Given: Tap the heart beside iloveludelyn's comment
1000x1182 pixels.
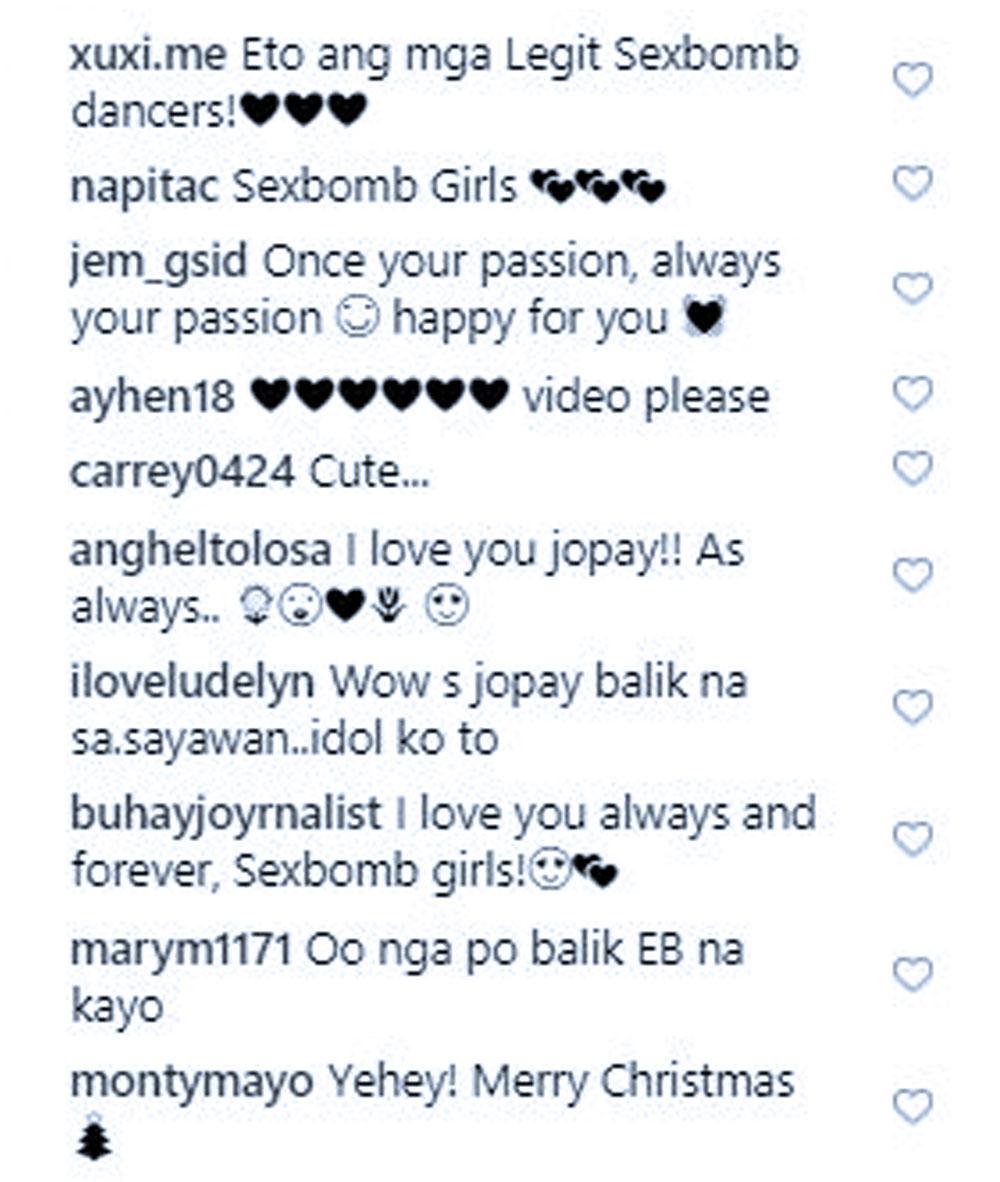Looking at the screenshot, I should tap(912, 708).
